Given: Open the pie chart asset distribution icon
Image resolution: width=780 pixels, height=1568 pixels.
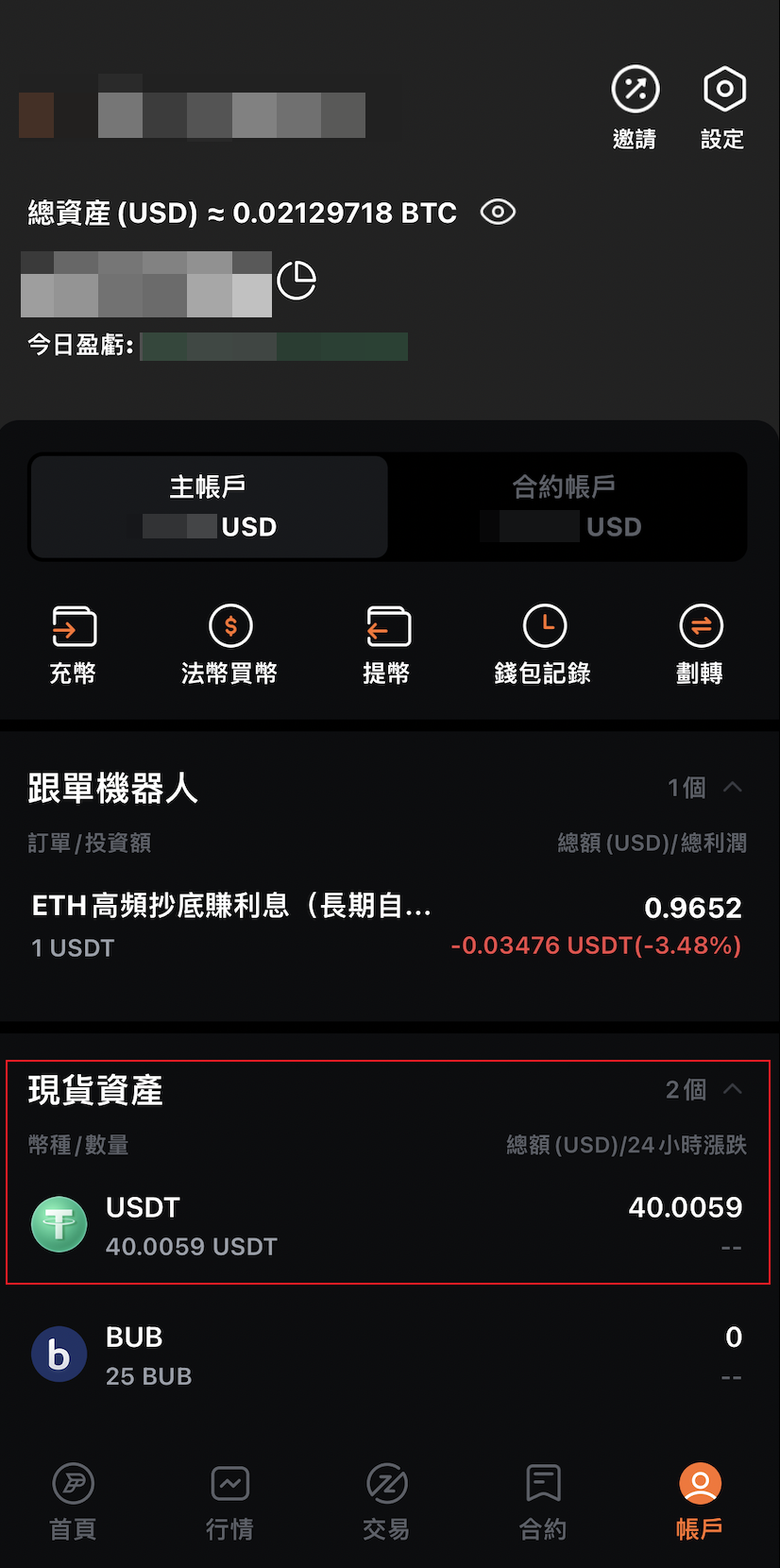Looking at the screenshot, I should pos(297,280).
